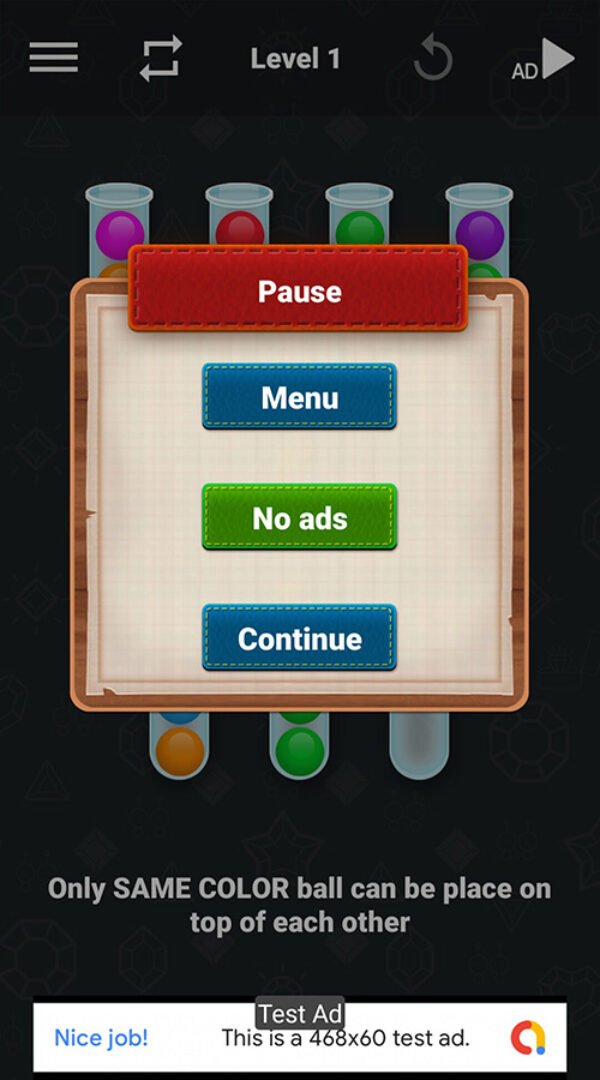Select the No ads button
This screenshot has height=1080, width=600.
(299, 518)
